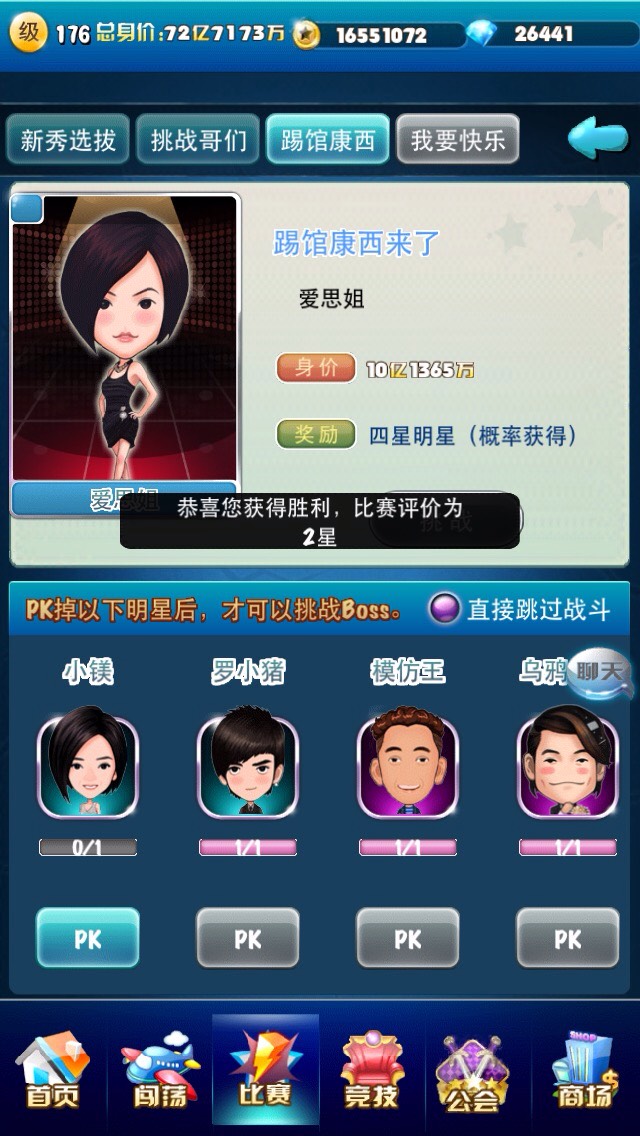The height and width of the screenshot is (1136, 640).
Task: Switch to the 新秀选拔 tab
Action: click(68, 140)
